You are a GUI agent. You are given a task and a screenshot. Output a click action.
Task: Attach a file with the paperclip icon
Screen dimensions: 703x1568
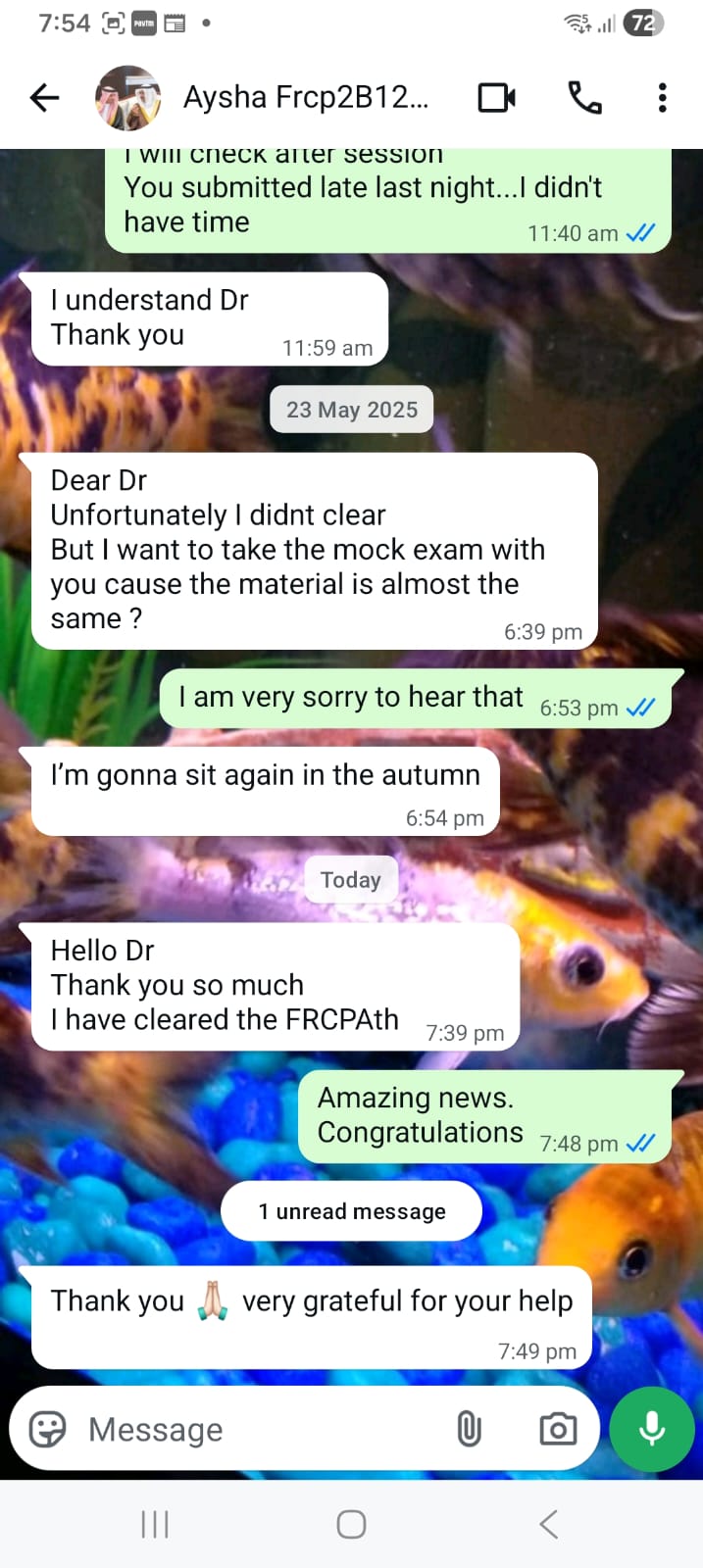pos(470,1429)
